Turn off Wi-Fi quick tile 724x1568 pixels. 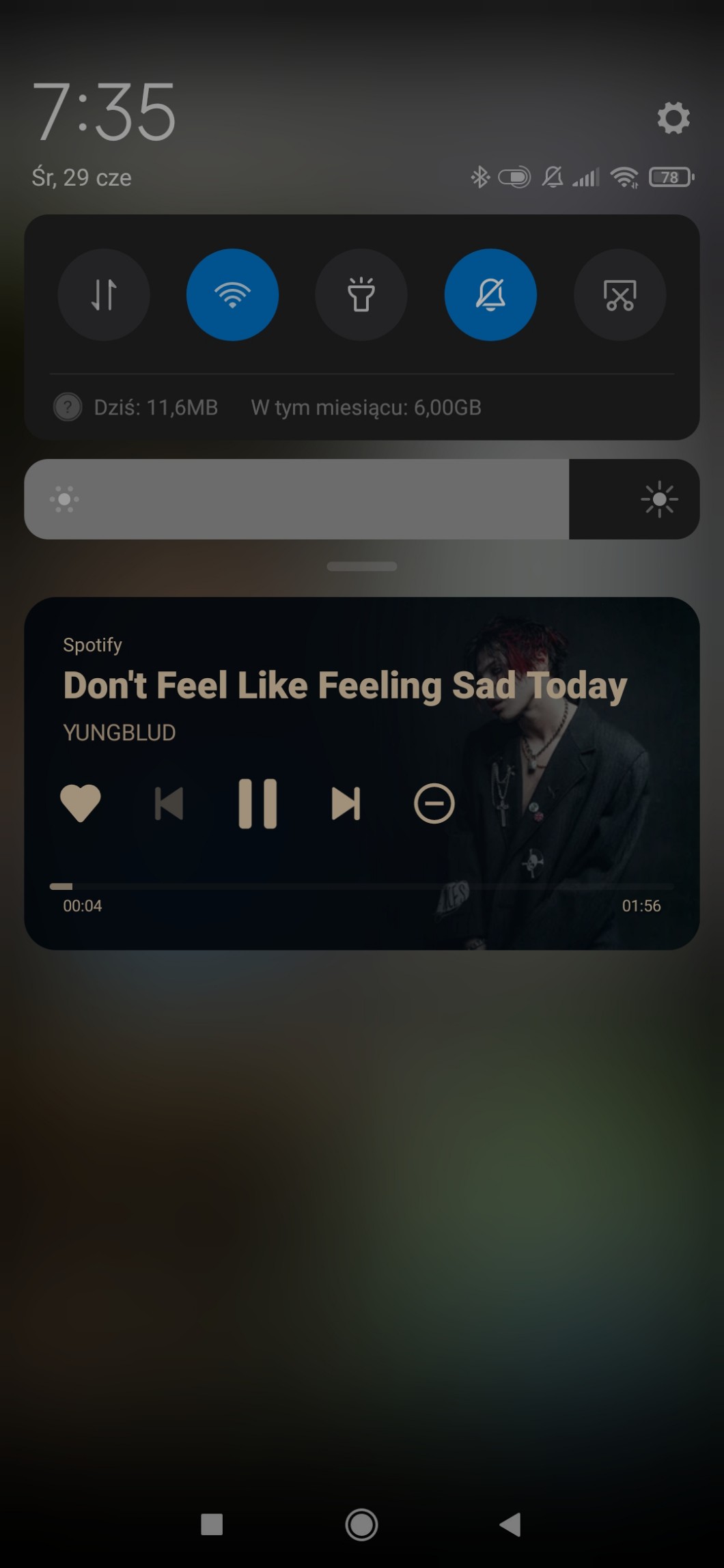click(x=232, y=294)
